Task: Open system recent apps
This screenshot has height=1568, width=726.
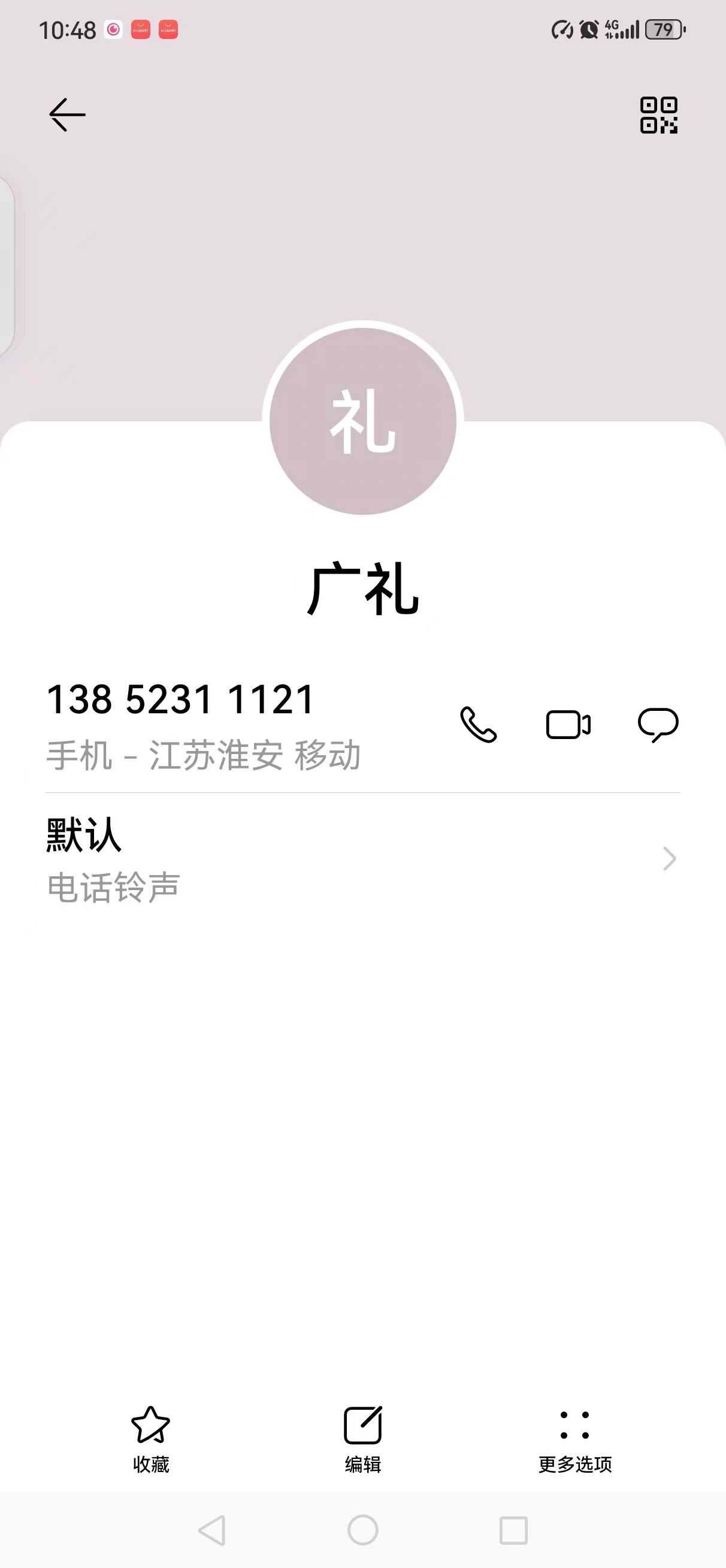Action: coord(513,1530)
